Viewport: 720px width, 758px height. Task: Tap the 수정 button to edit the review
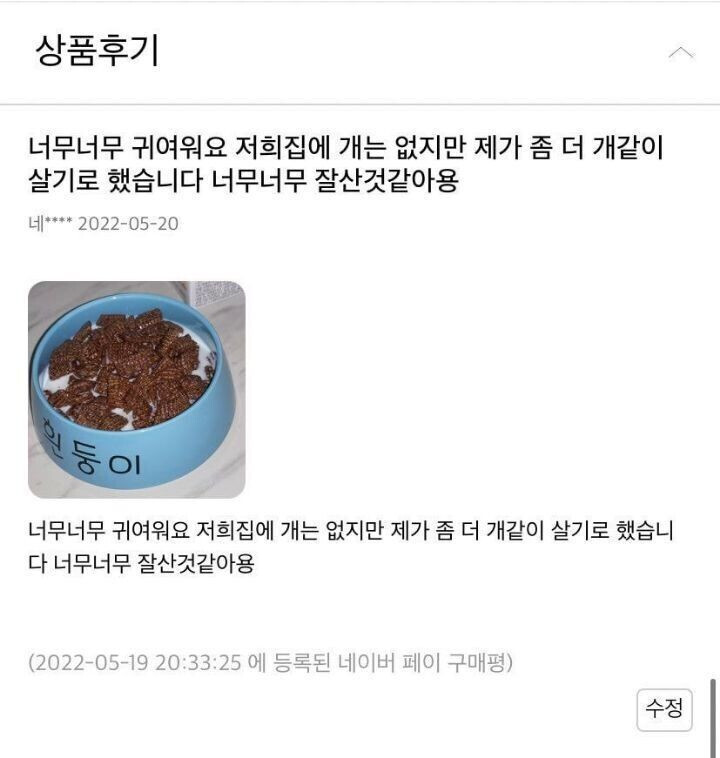664,709
